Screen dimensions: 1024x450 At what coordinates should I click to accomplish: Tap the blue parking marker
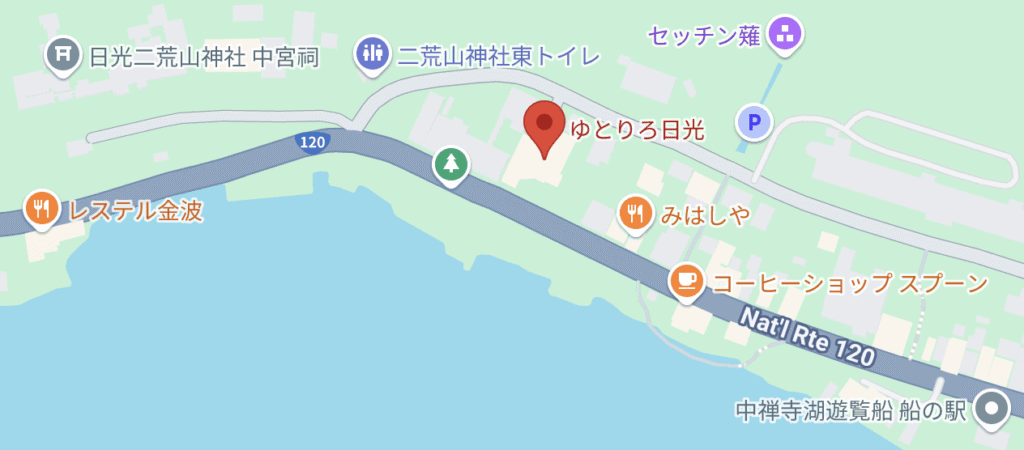coord(754,123)
